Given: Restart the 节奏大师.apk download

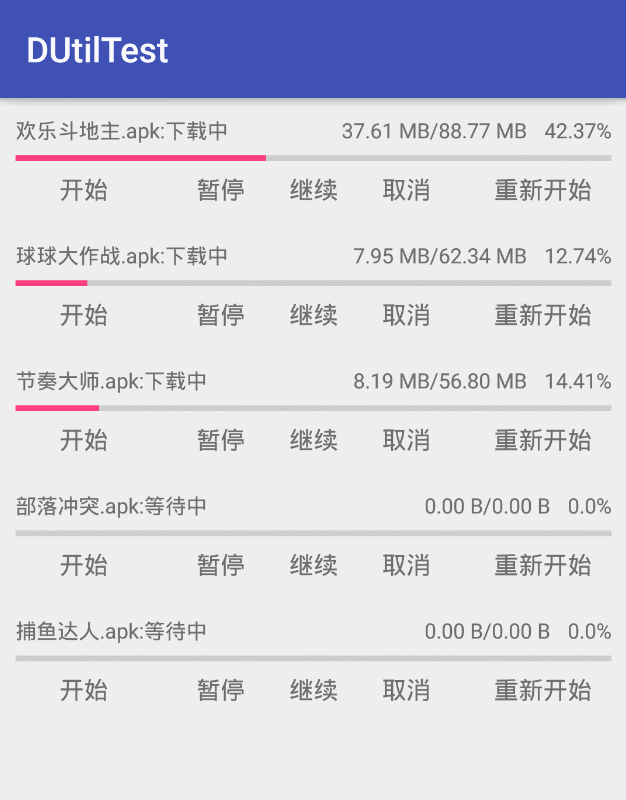Looking at the screenshot, I should pos(543,441).
